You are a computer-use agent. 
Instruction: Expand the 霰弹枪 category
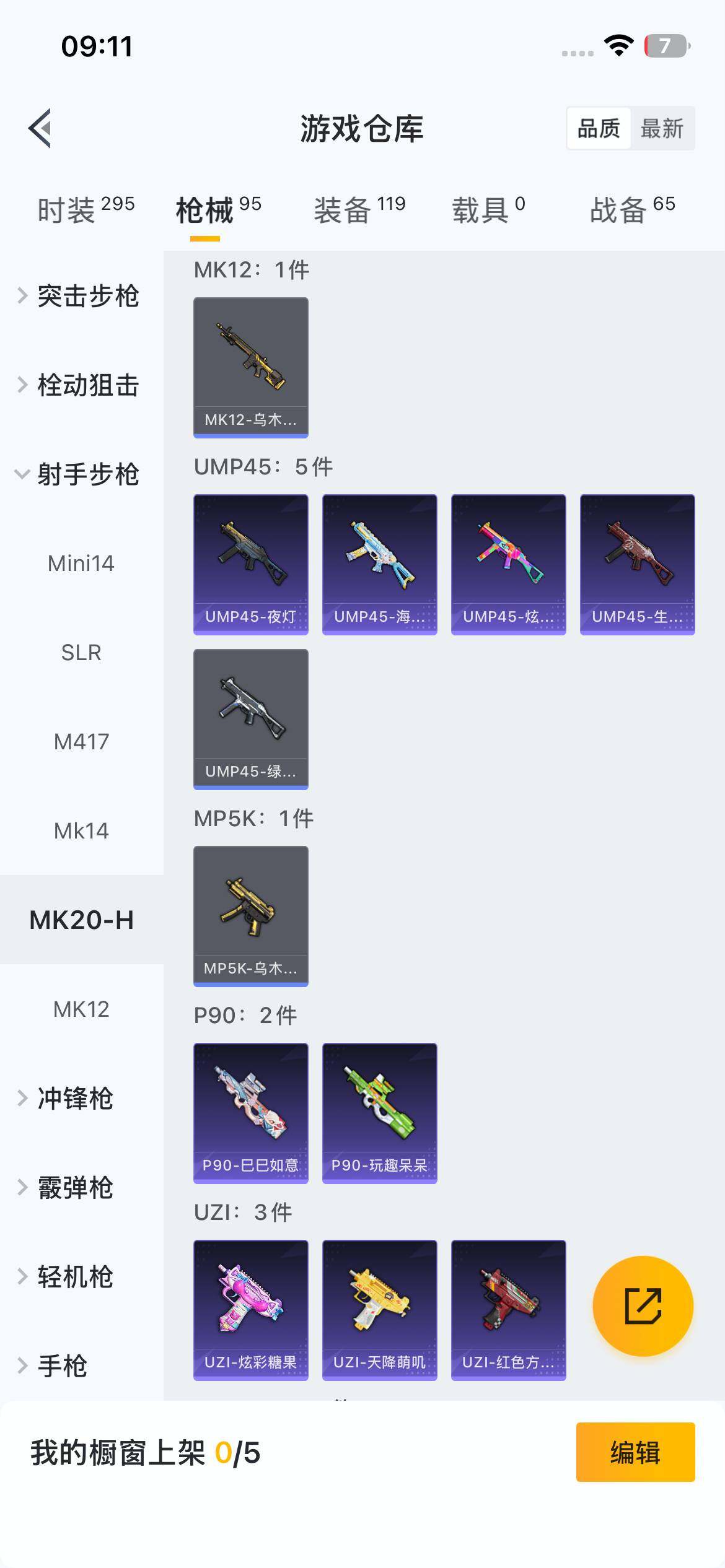click(74, 1188)
